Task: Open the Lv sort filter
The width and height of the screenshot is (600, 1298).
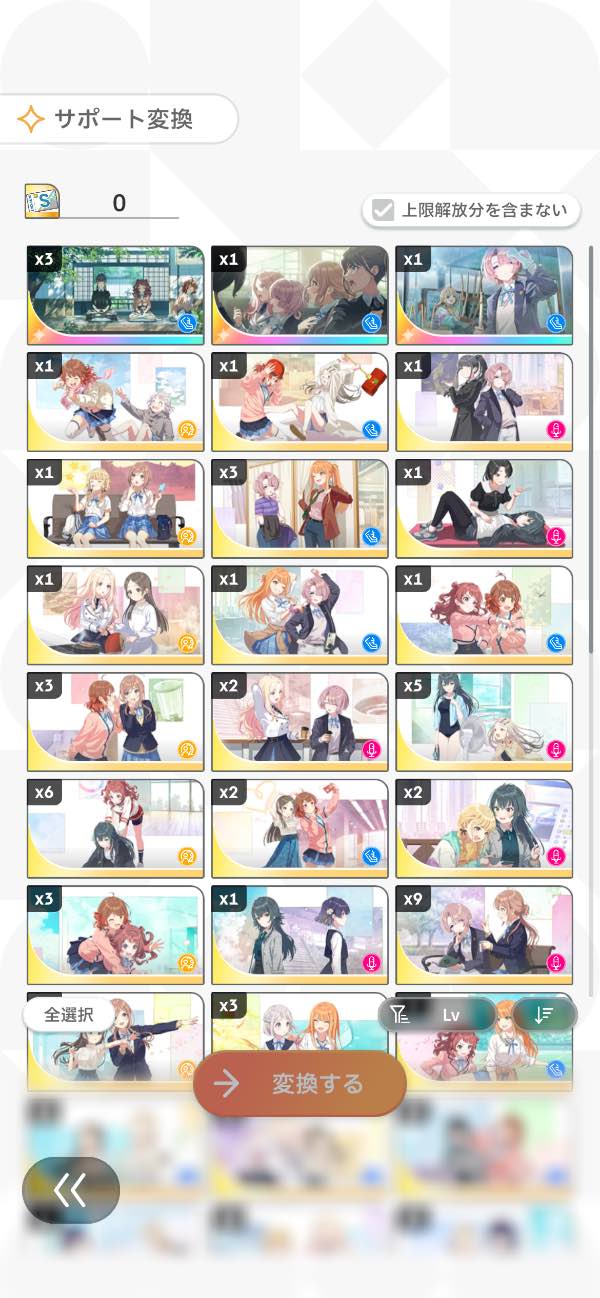Action: [x=438, y=1014]
